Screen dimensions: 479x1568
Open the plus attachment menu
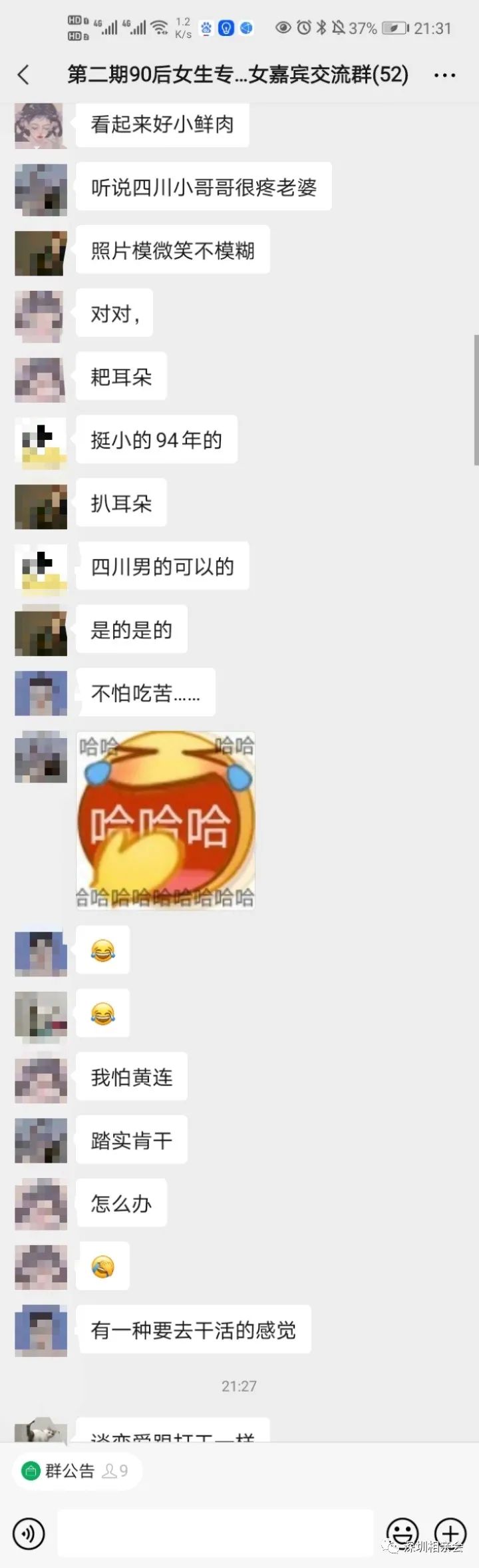pos(450,1533)
